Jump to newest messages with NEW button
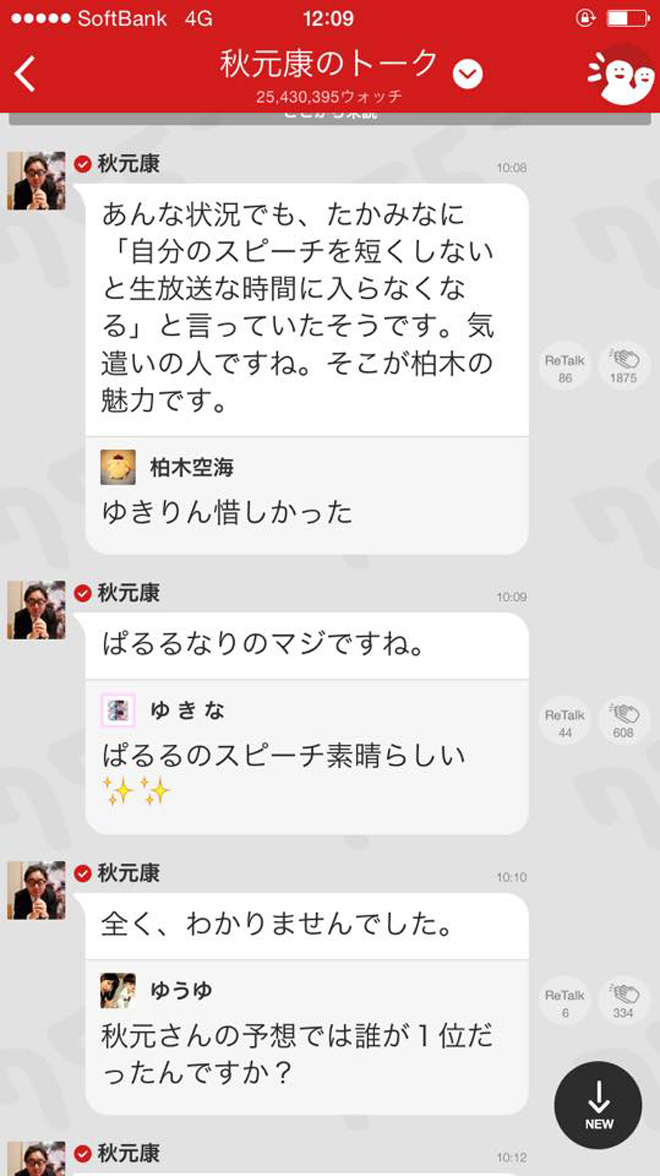Screen dimensions: 660x1176 (598, 1105)
